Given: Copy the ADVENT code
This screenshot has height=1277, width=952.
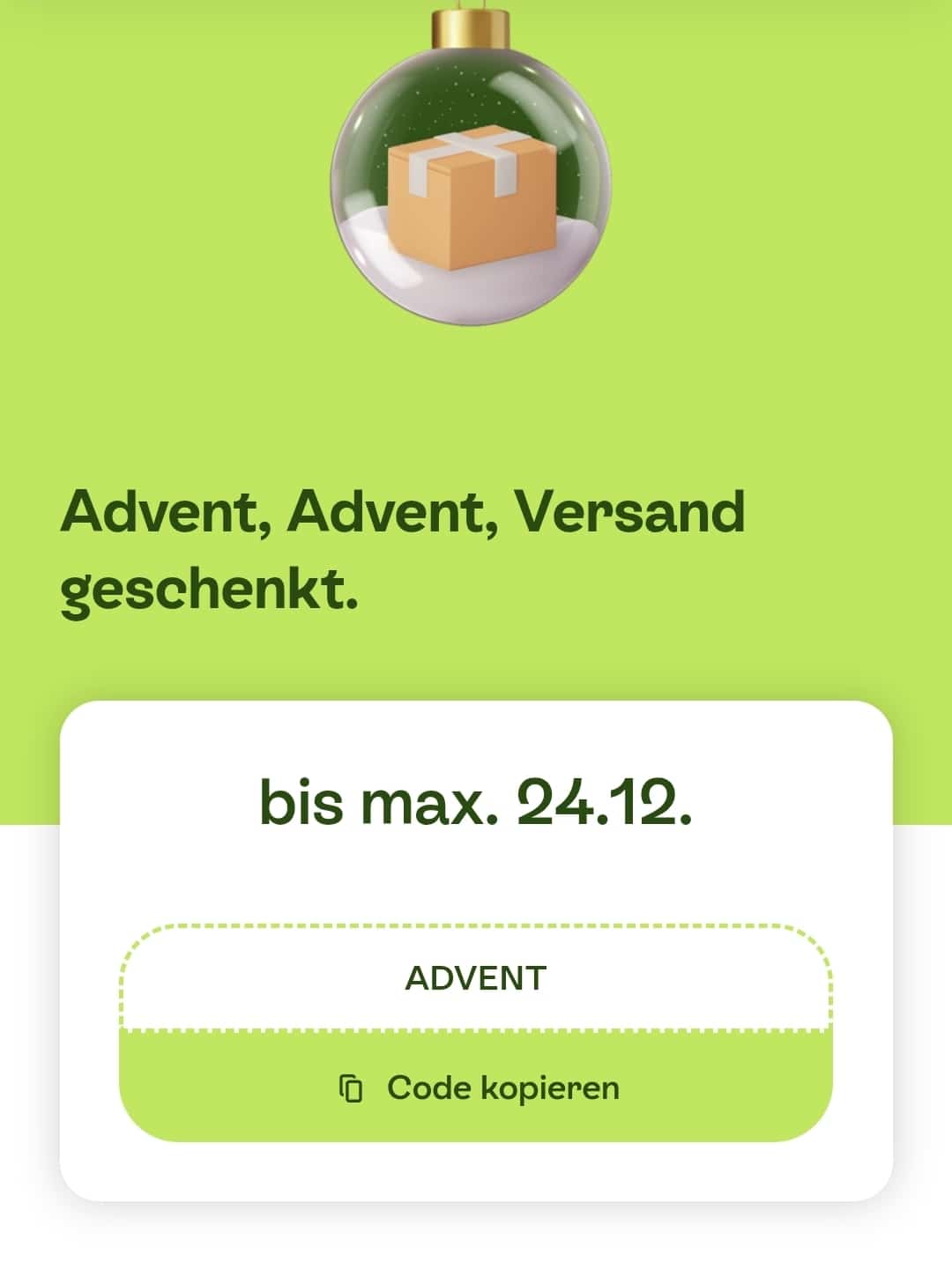Looking at the screenshot, I should [x=476, y=1087].
